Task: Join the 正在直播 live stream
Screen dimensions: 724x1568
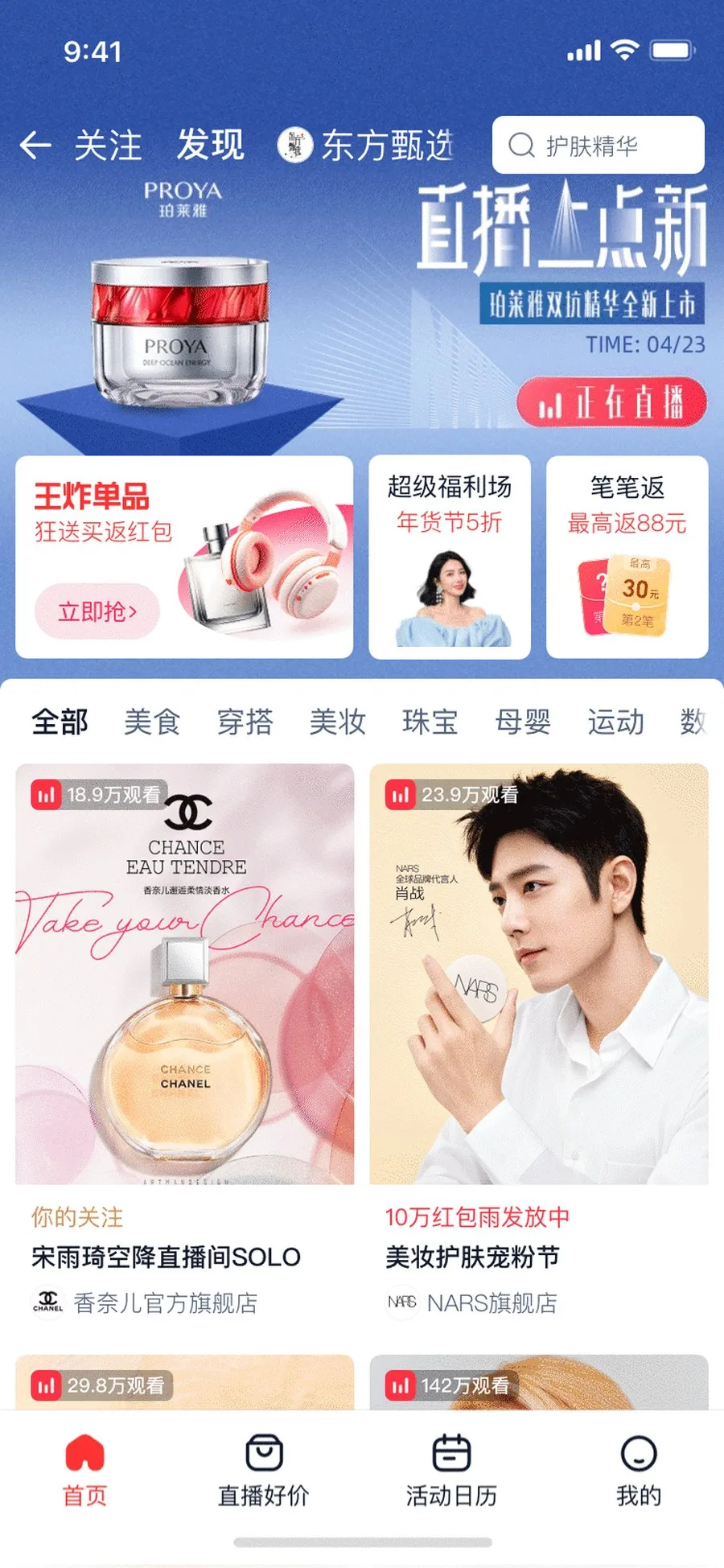Action: pos(611,401)
